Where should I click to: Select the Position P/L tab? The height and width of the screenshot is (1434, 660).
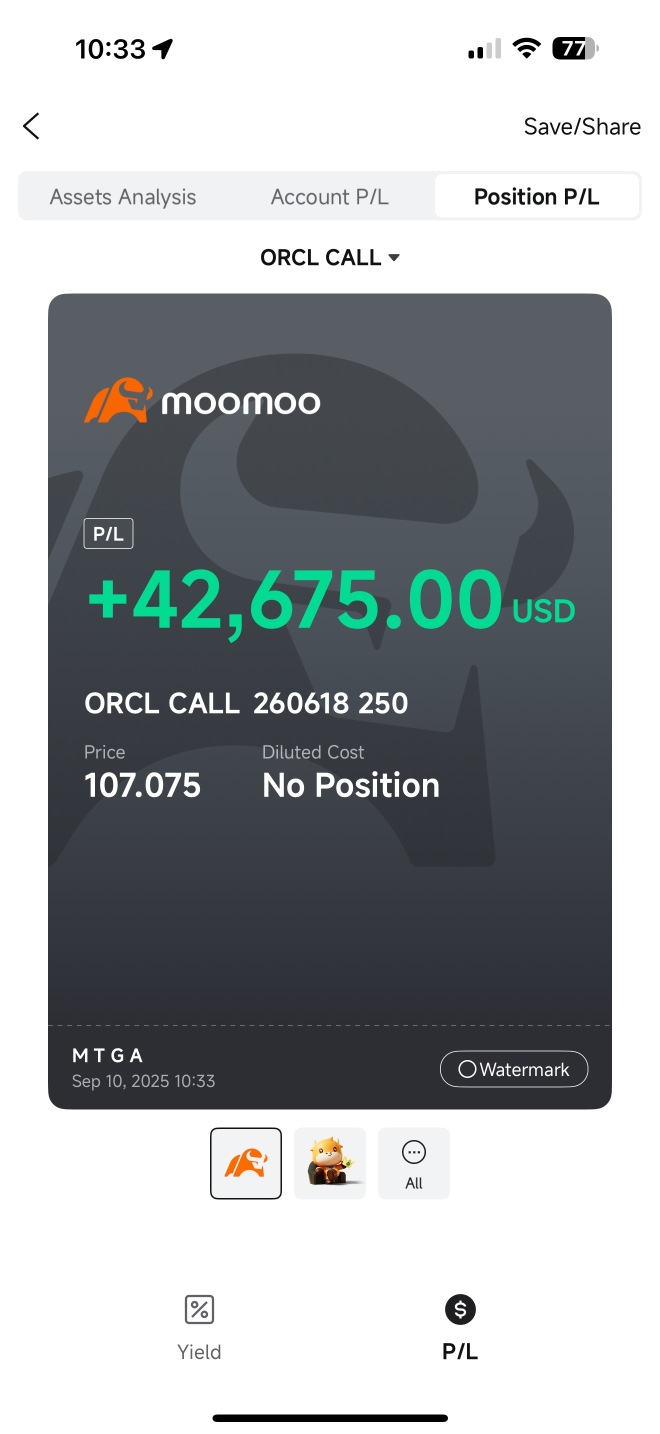(x=536, y=196)
